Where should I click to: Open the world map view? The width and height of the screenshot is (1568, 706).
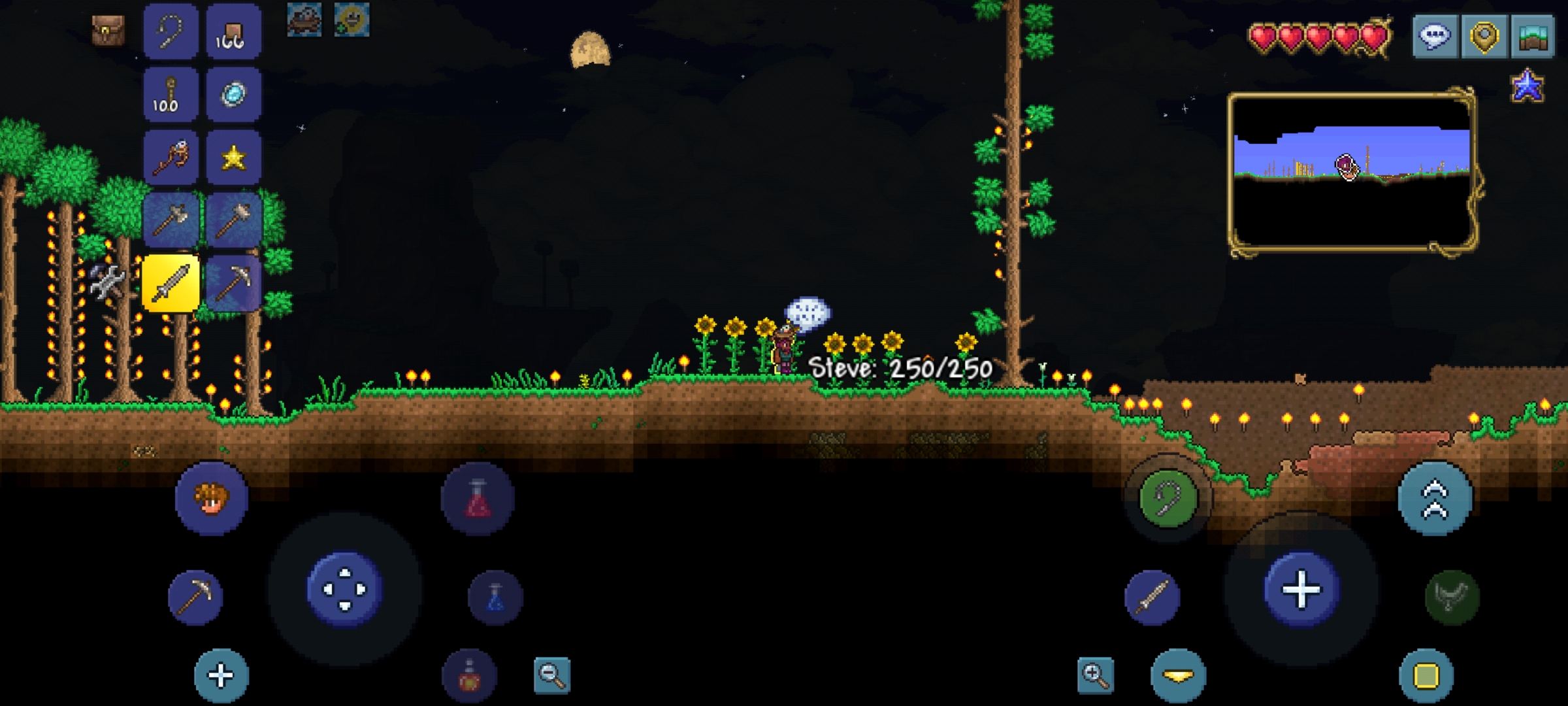(x=1533, y=37)
